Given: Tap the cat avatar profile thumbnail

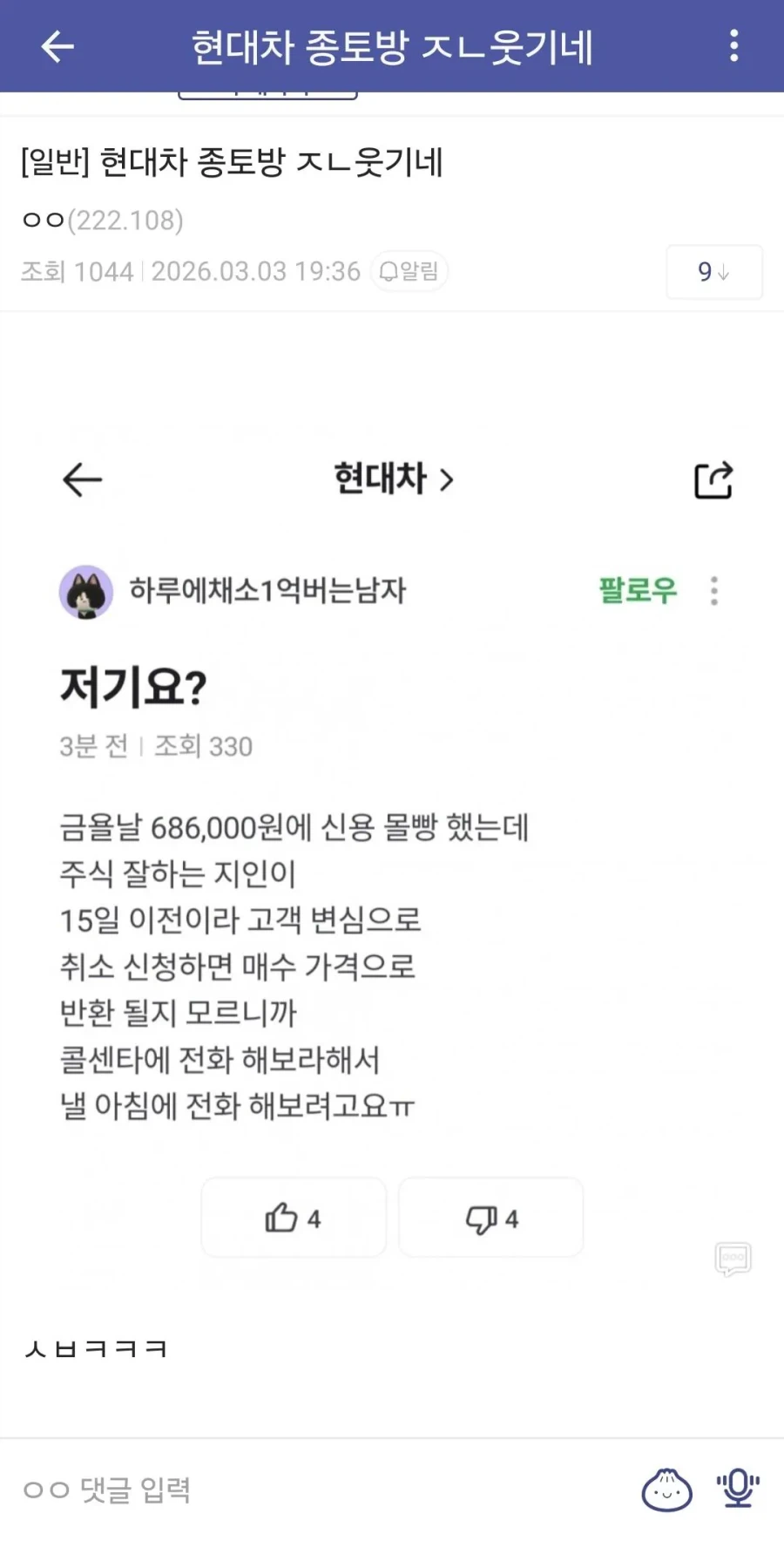Looking at the screenshot, I should coord(83,591).
